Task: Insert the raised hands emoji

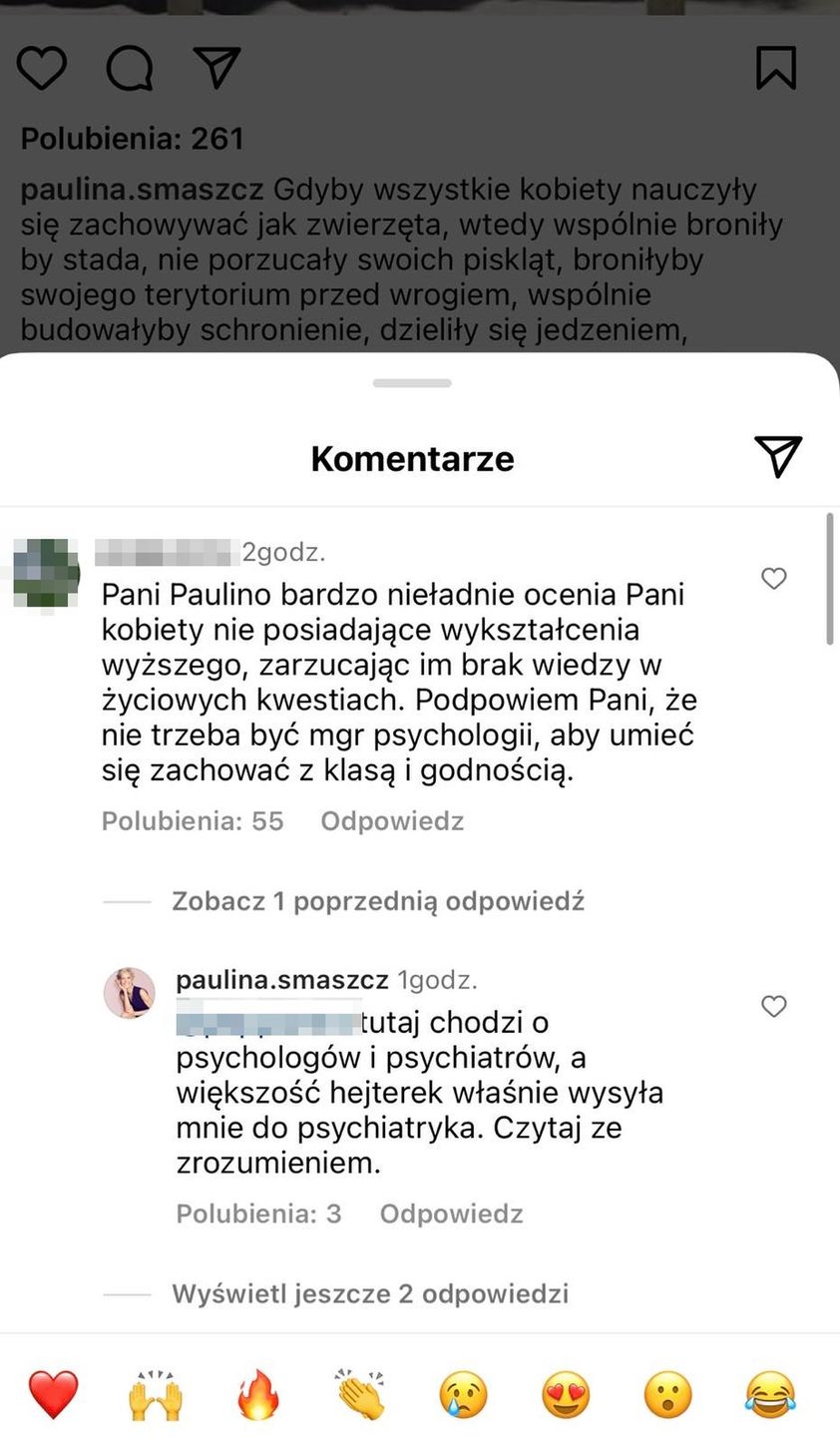Action: 156,1394
